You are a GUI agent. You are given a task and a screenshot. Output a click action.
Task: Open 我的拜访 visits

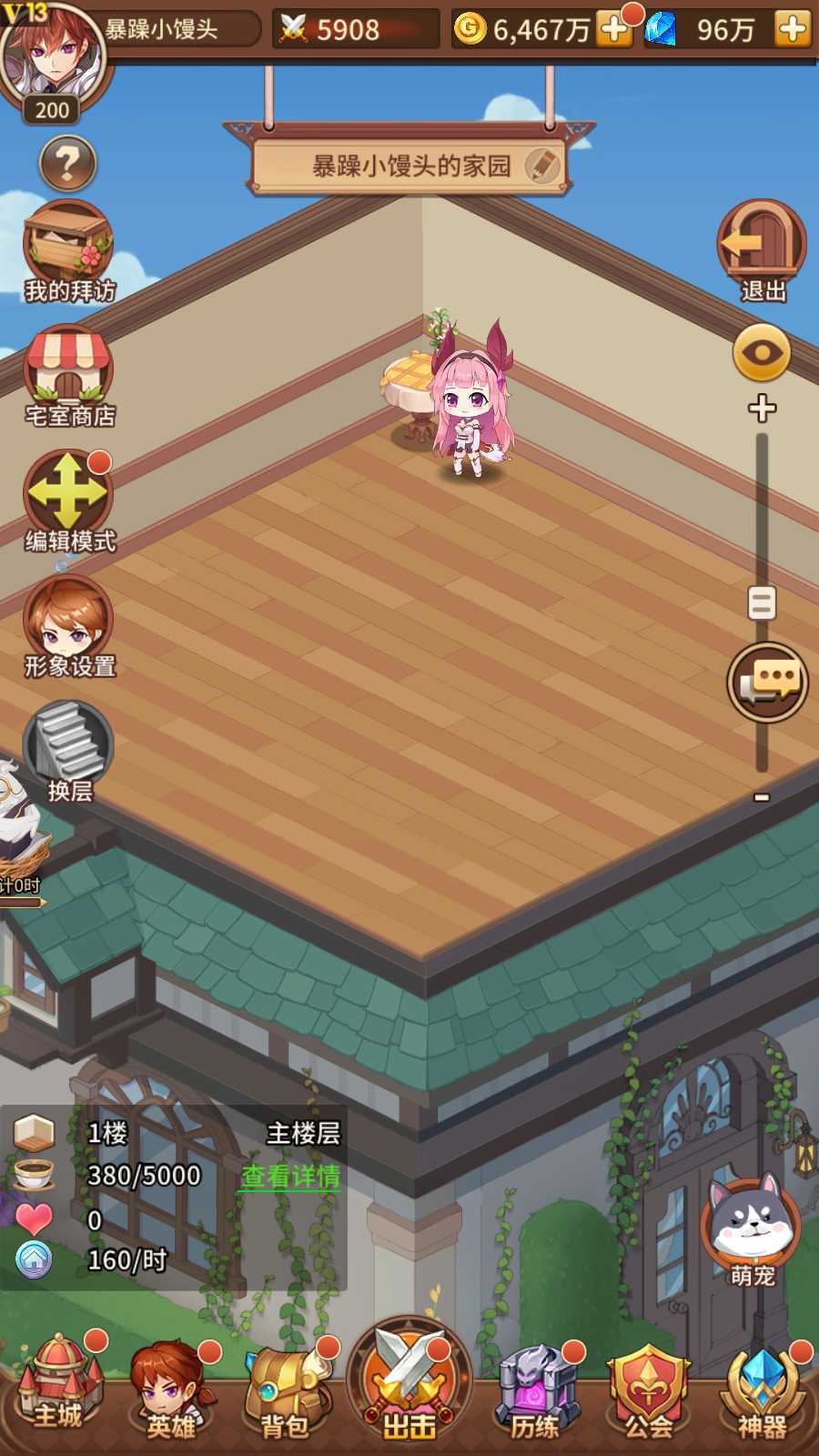pyautogui.click(x=68, y=248)
